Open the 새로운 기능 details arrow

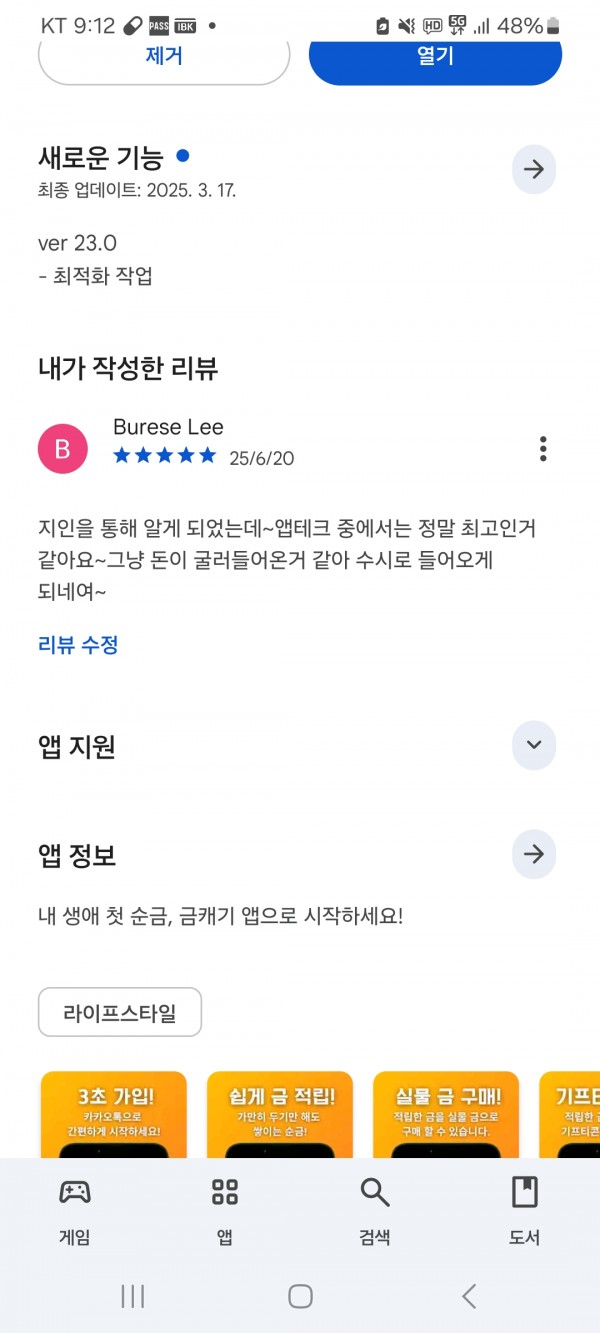tap(534, 170)
